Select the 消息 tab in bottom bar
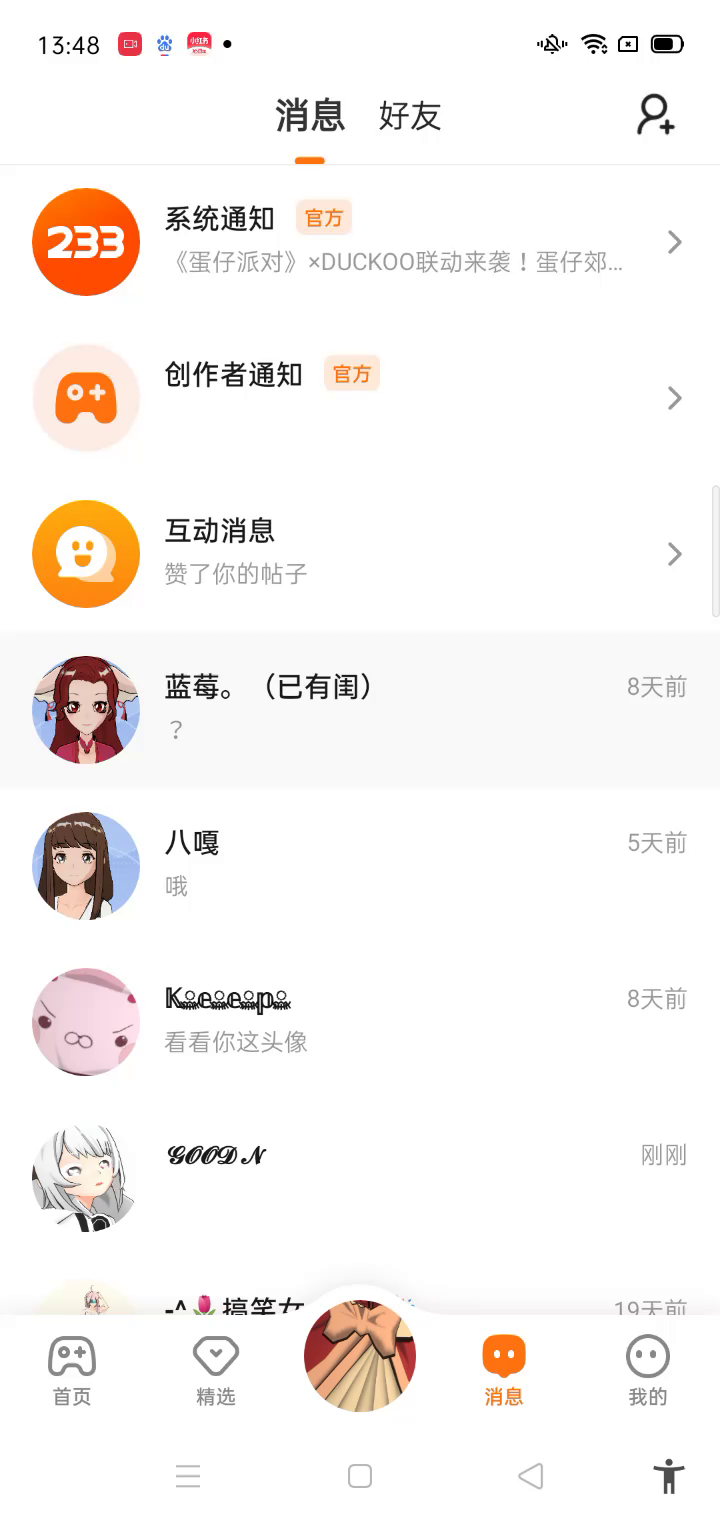Viewport: 720px width, 1520px height. pyautogui.click(x=503, y=1370)
